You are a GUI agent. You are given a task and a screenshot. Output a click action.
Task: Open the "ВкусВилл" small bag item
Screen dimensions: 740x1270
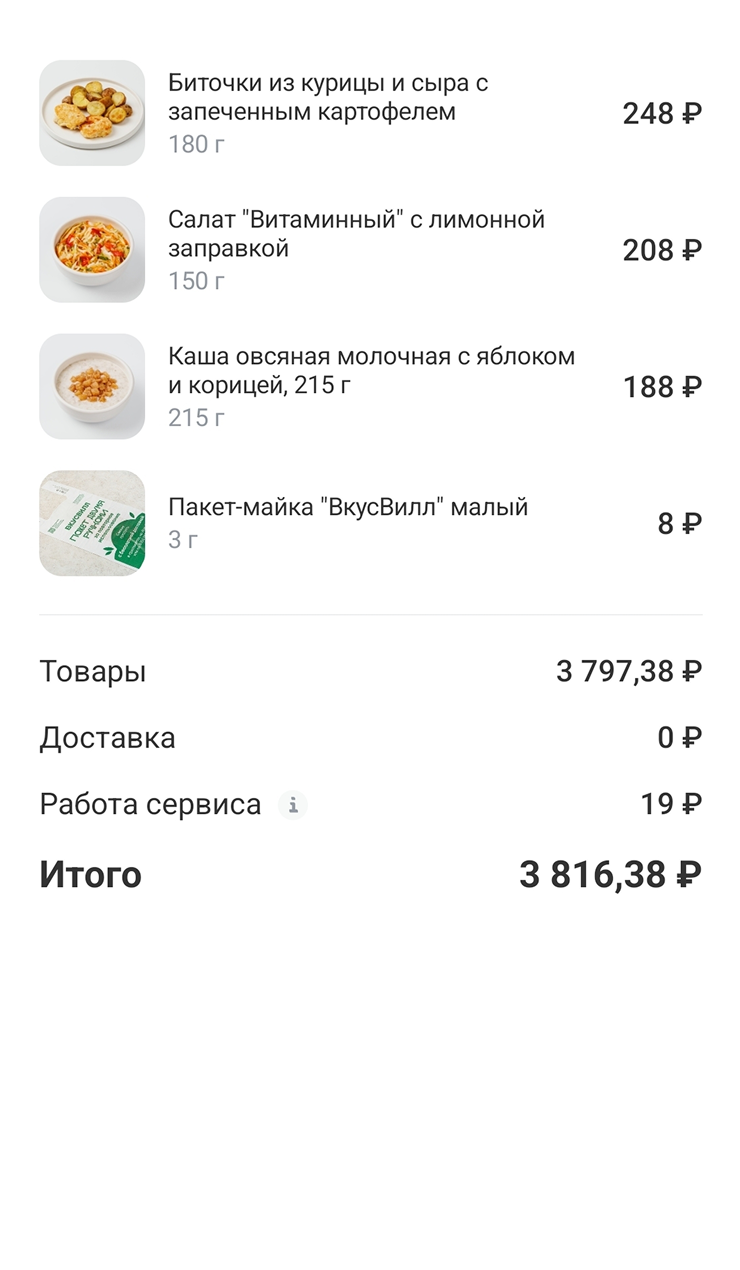click(347, 508)
